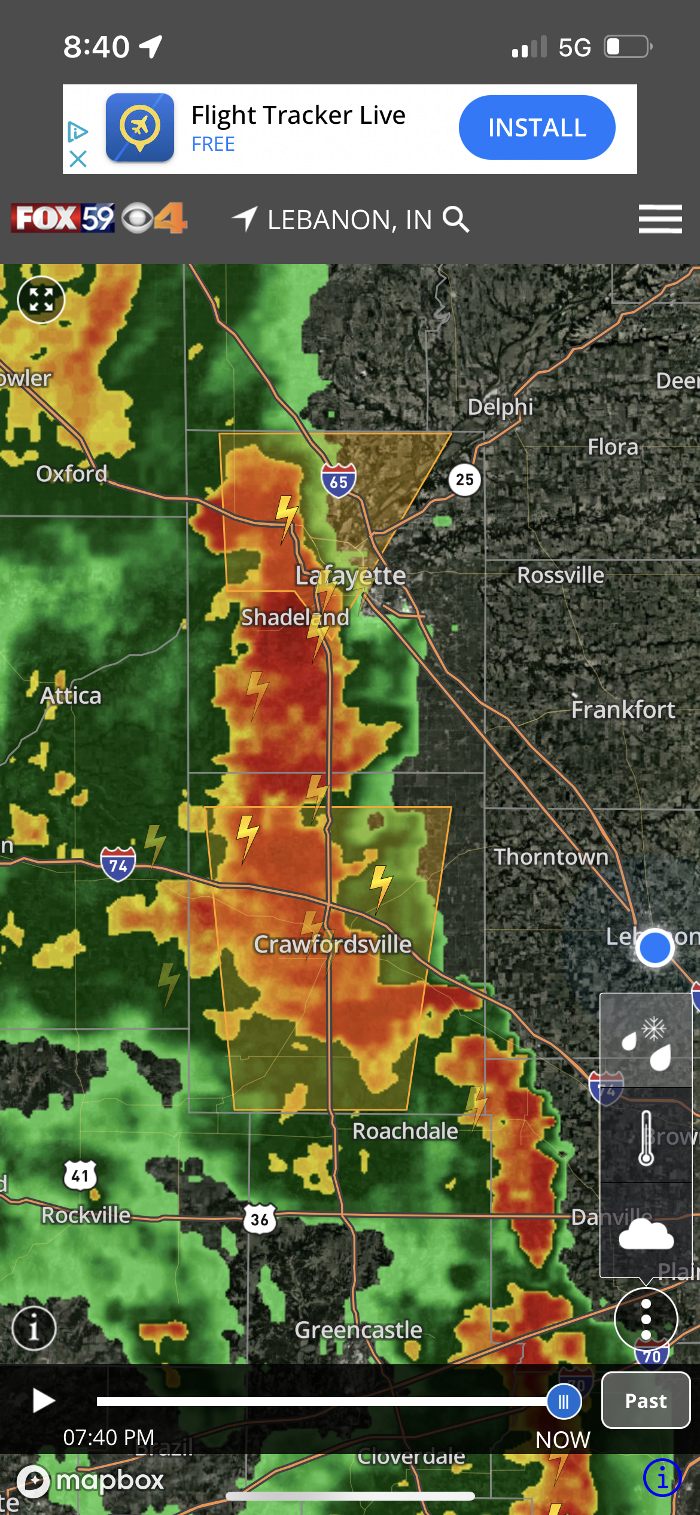The width and height of the screenshot is (700, 1515).
Task: Open location search for Lebanon, IN
Action: point(456,219)
